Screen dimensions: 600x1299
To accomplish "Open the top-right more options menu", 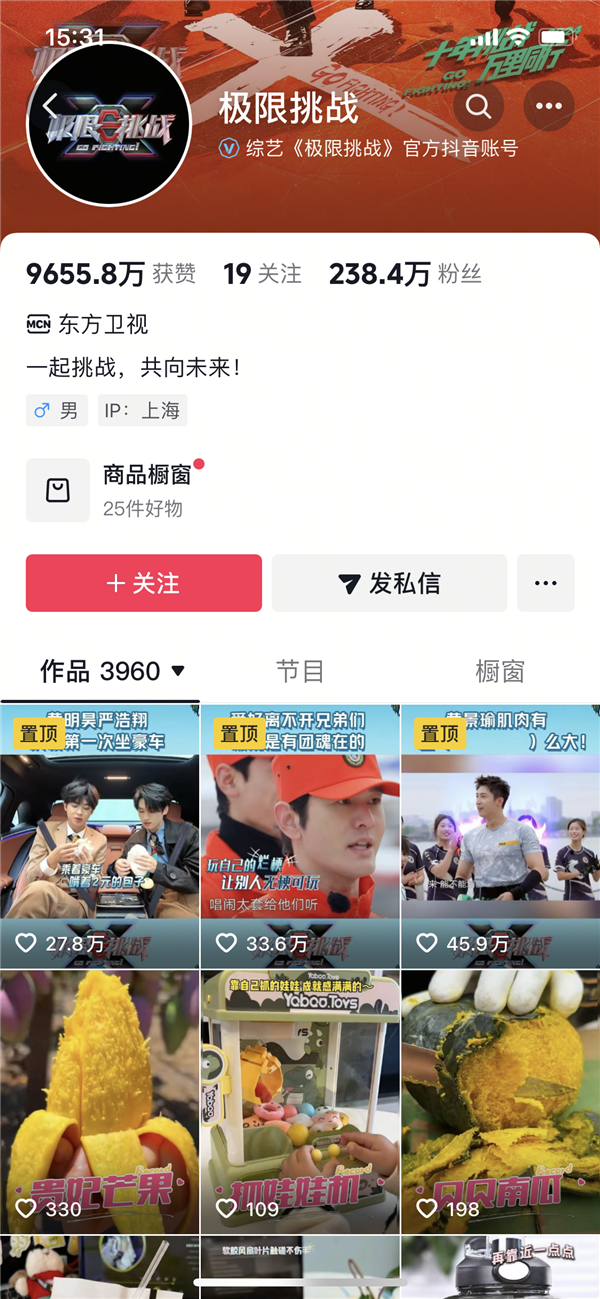I will pyautogui.click(x=548, y=106).
